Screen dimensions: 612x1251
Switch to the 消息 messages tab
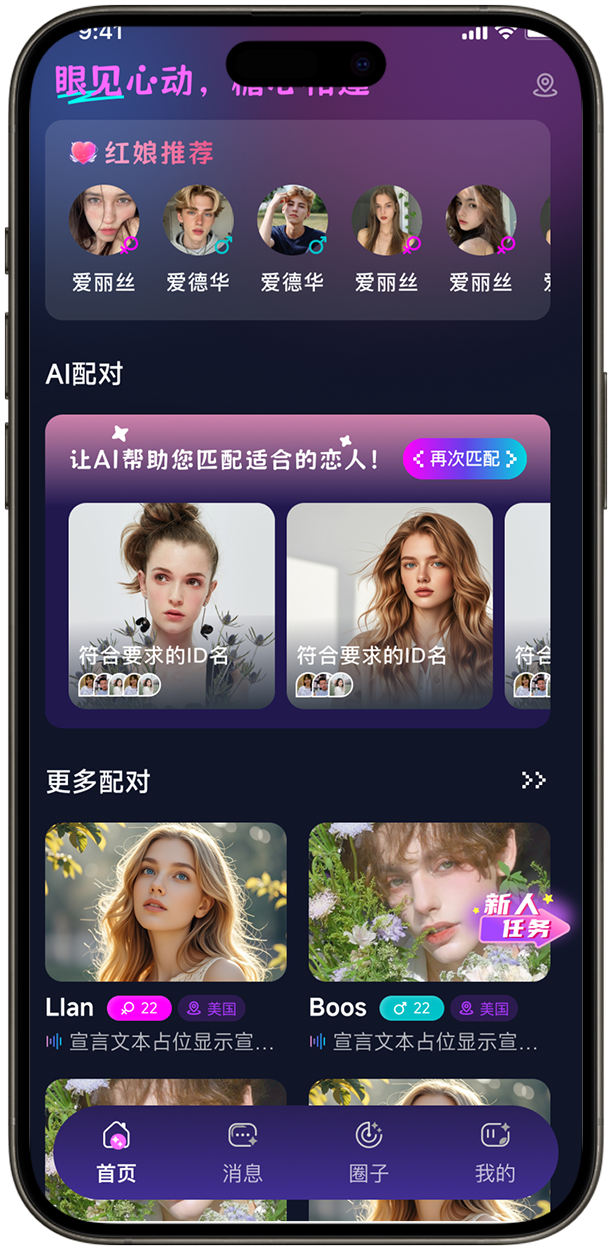[x=243, y=1152]
